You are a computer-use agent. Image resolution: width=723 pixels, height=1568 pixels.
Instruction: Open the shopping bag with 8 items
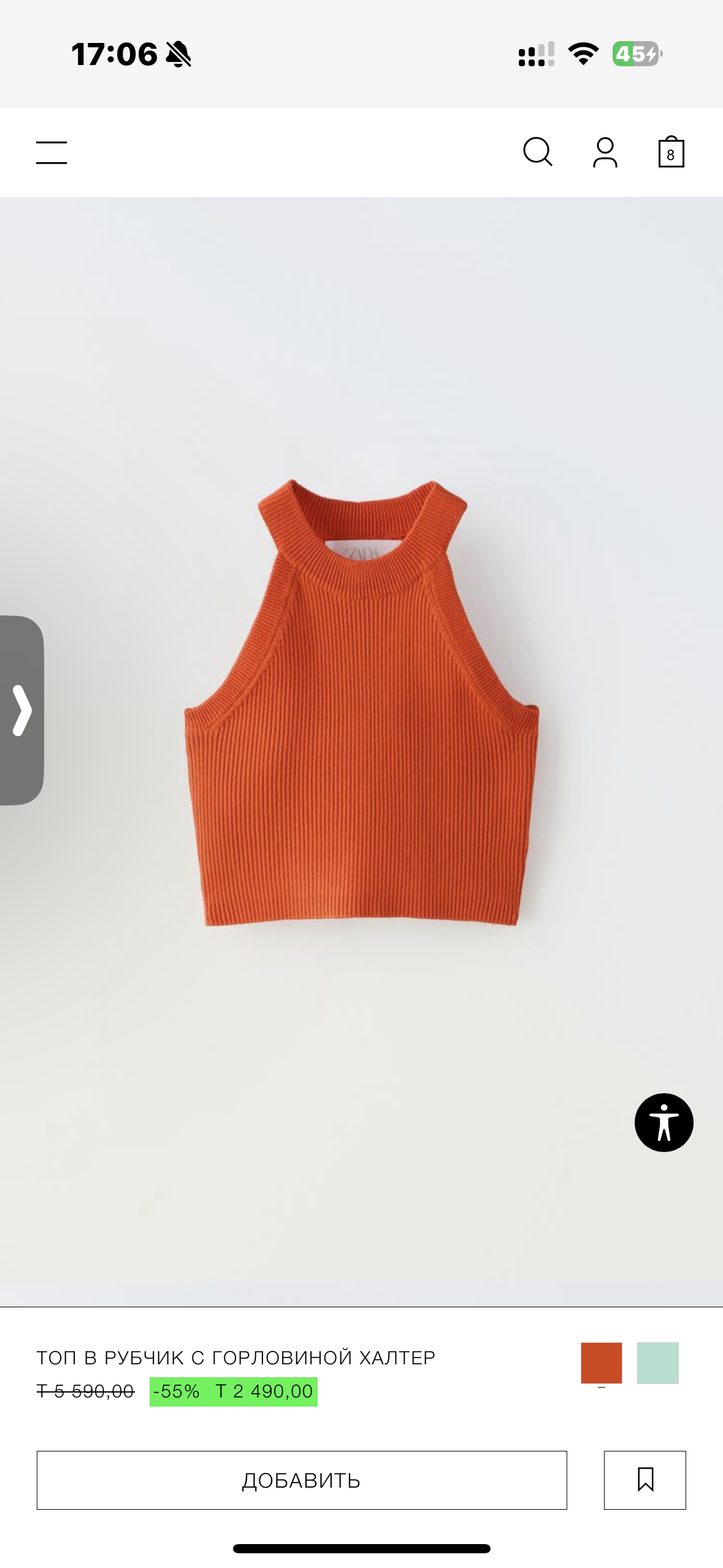(x=671, y=152)
